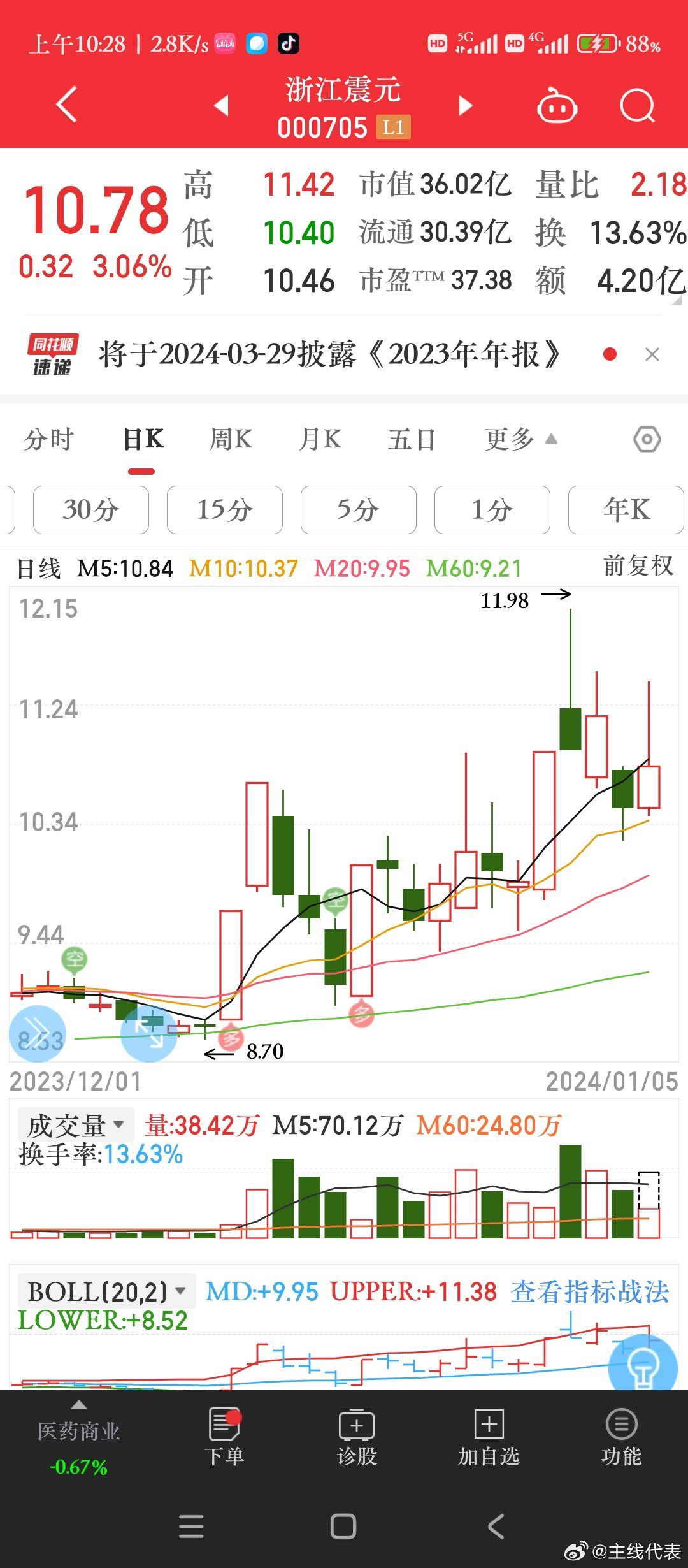Screen dimensions: 688x1568
Task: Tap 下单 to place an order
Action: point(224,1437)
